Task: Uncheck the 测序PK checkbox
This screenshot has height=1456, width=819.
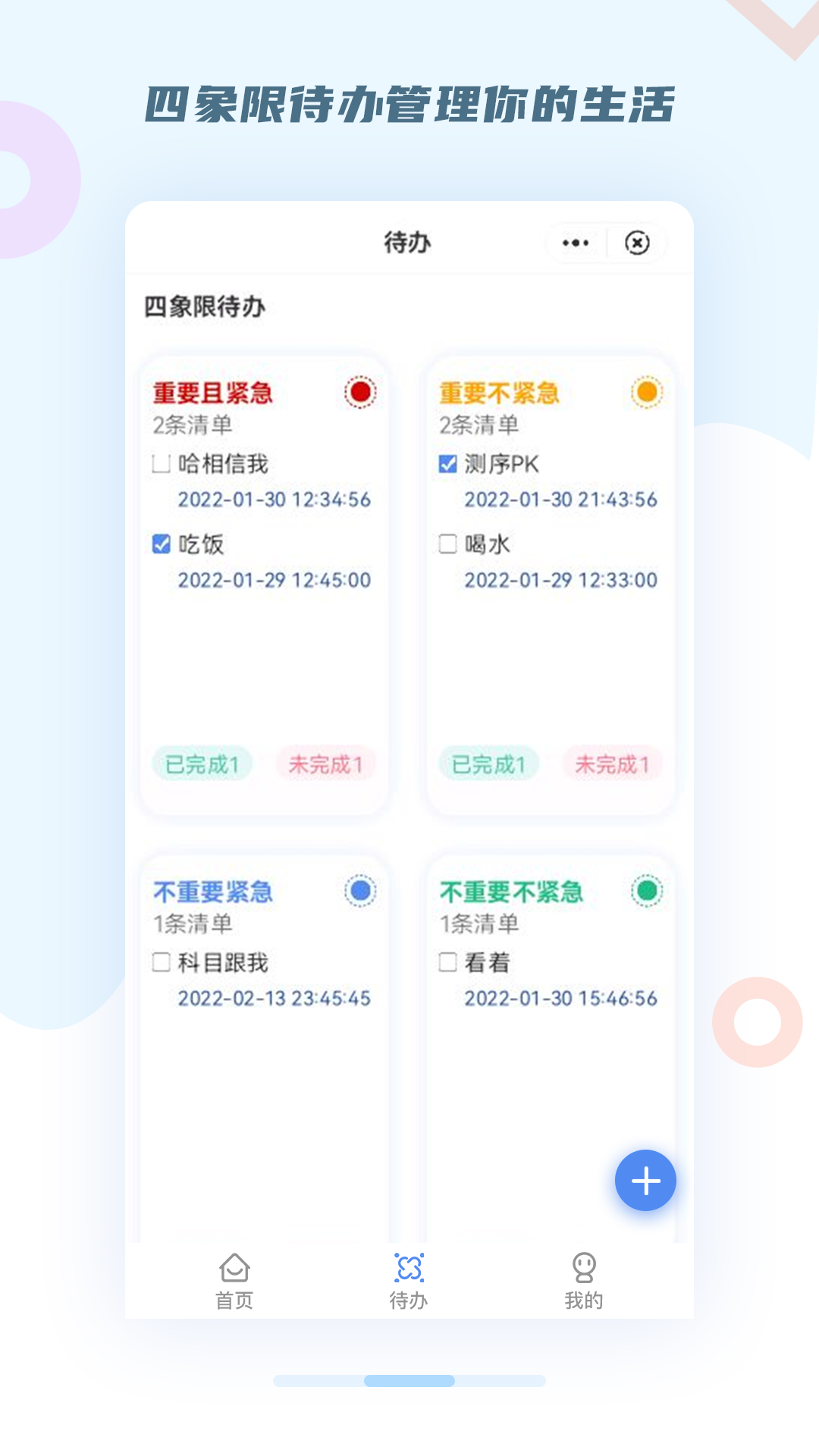Action: point(447,463)
